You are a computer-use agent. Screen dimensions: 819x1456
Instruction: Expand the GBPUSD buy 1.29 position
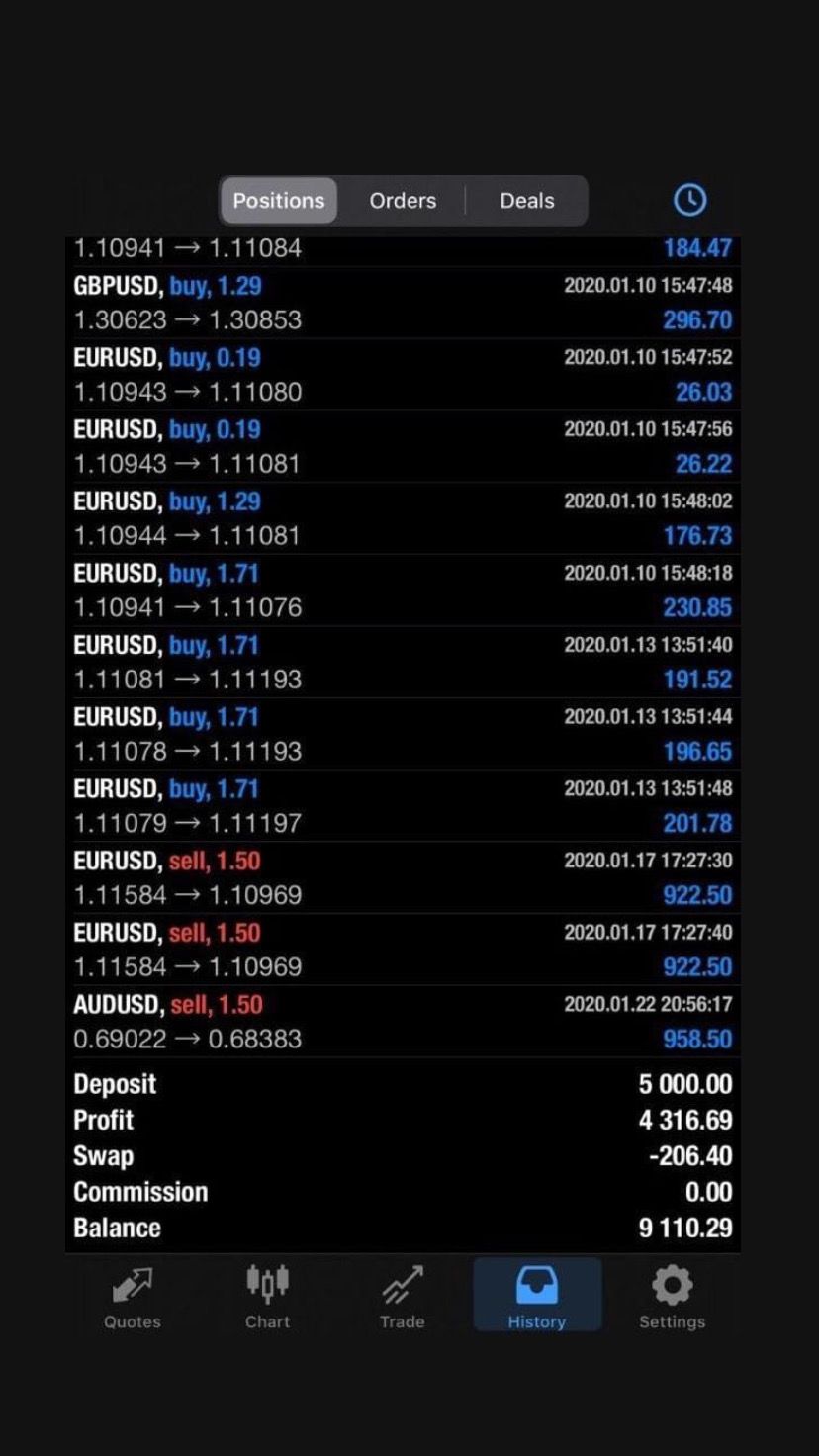click(x=403, y=303)
